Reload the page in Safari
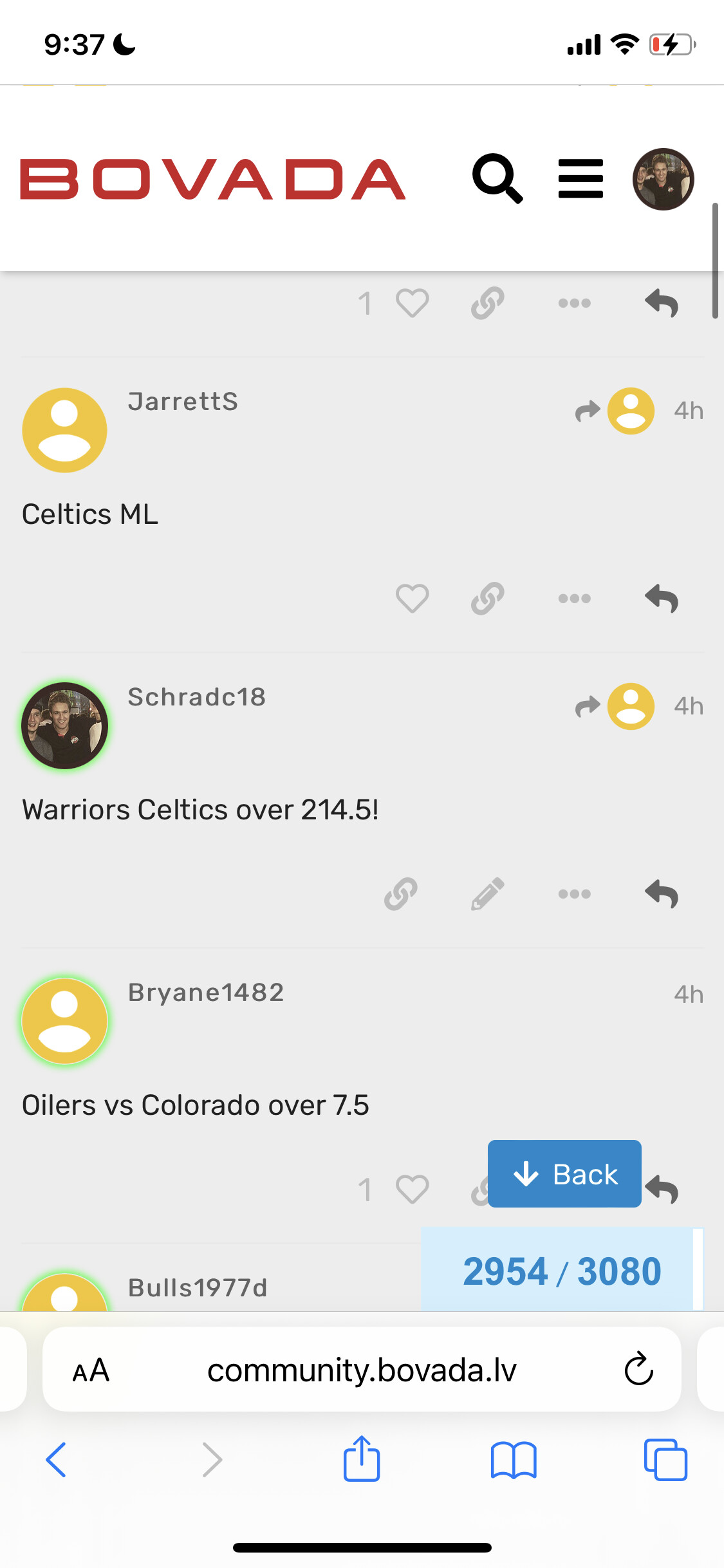This screenshot has width=724, height=1568. [x=638, y=1368]
